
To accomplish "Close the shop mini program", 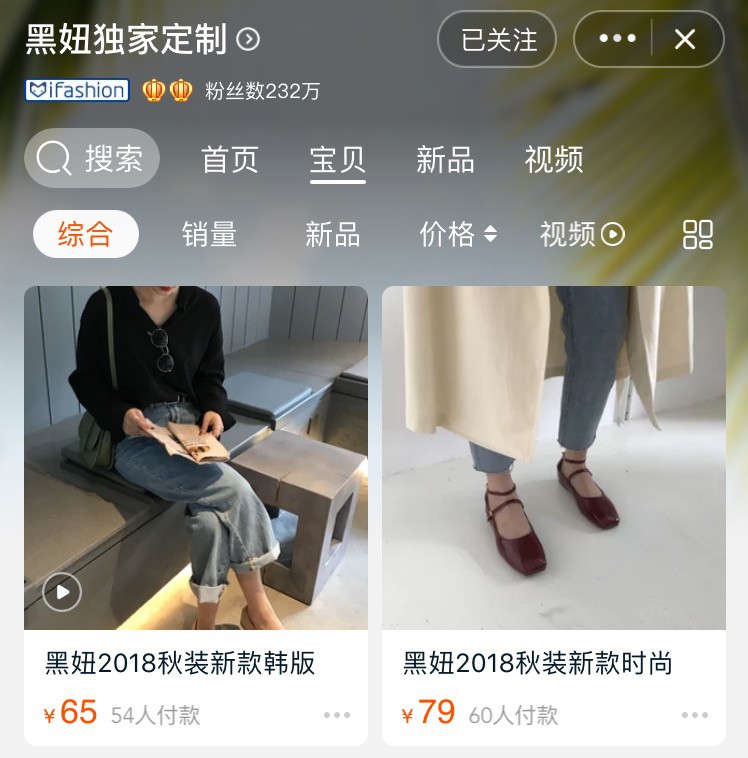I will (685, 40).
